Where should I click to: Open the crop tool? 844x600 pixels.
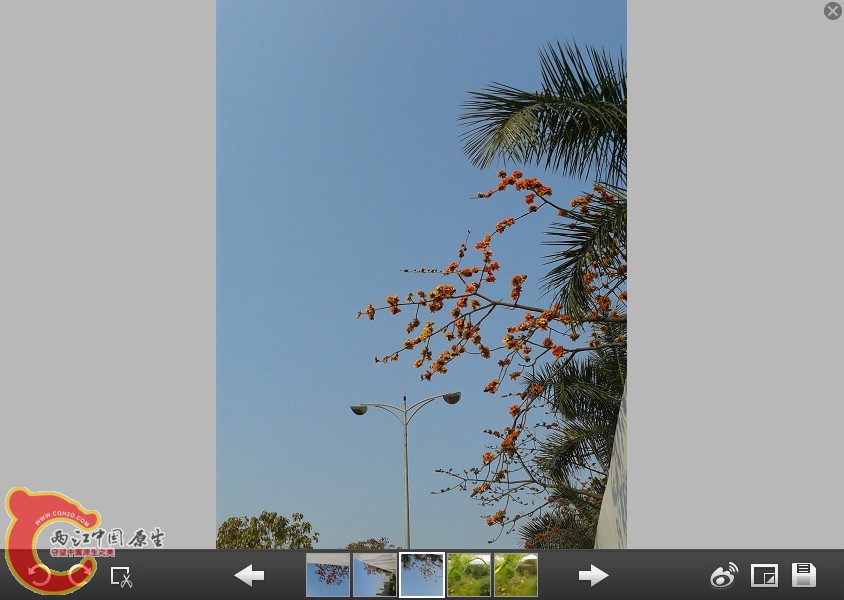pyautogui.click(x=121, y=576)
